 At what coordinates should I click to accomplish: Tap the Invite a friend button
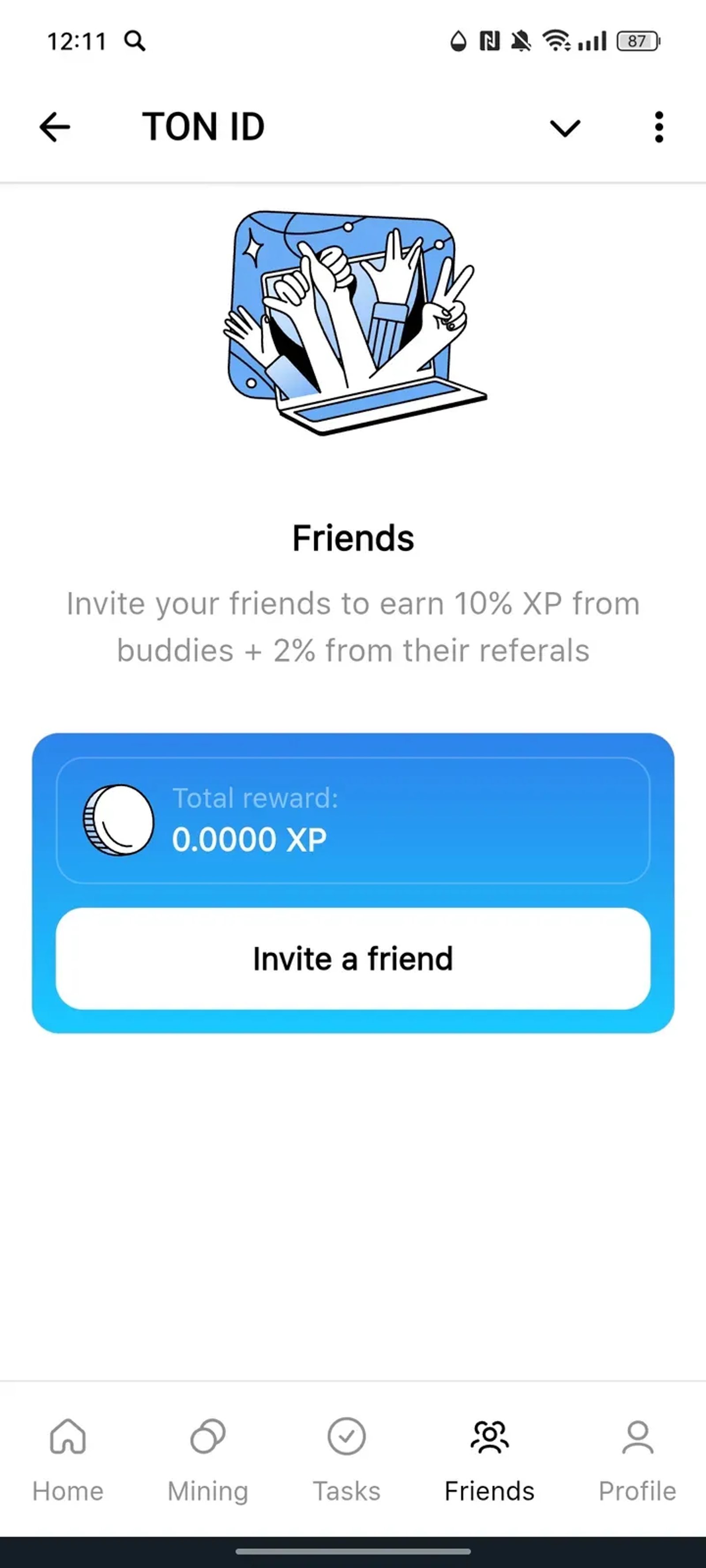[353, 959]
